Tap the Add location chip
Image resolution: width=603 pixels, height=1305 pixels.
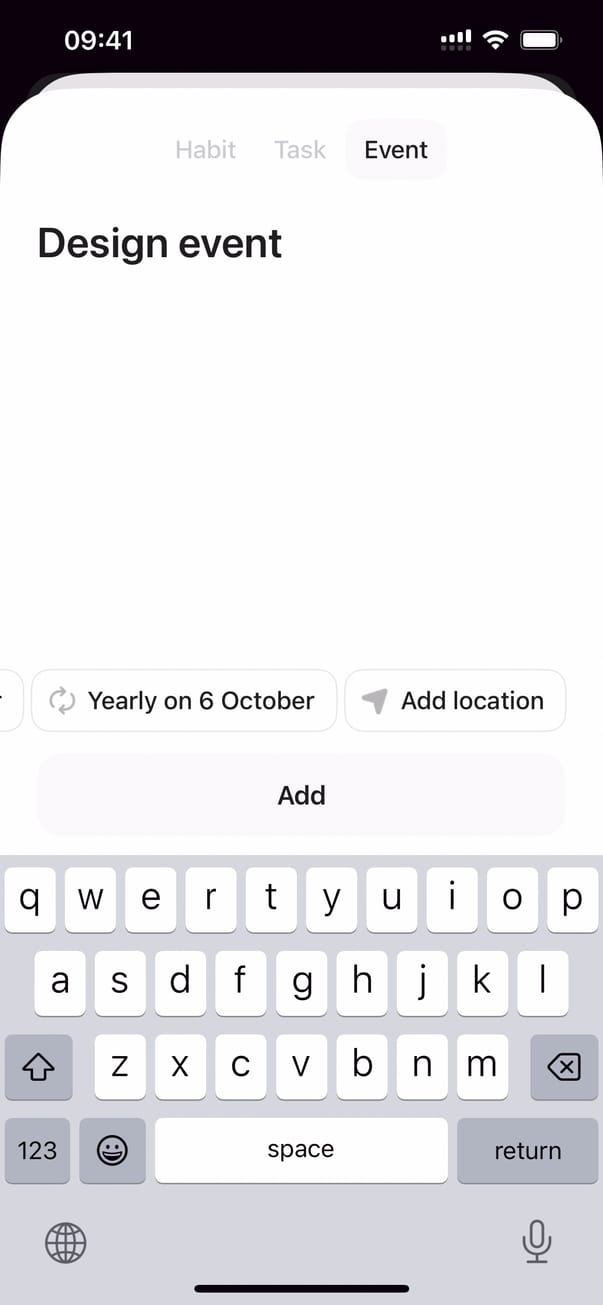[455, 701]
